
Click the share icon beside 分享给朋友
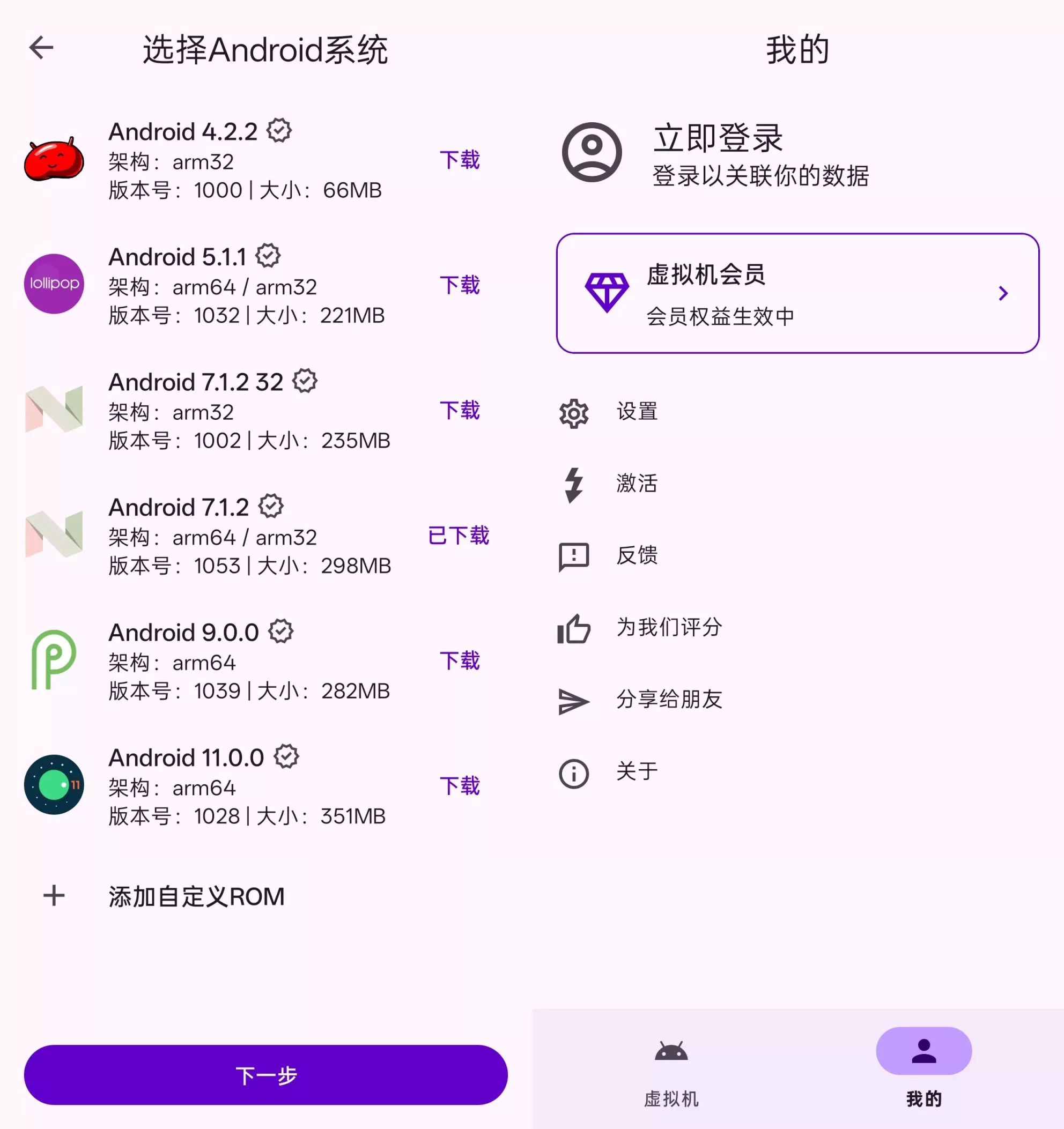(573, 701)
